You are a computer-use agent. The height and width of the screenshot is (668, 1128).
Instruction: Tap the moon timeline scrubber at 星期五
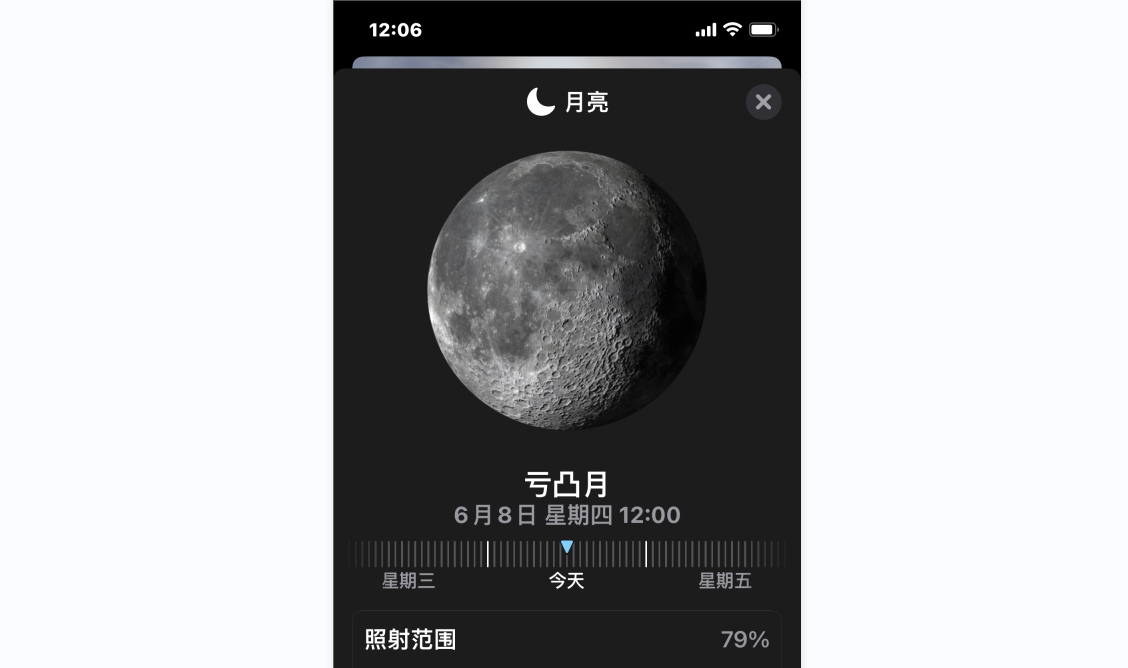coord(724,555)
